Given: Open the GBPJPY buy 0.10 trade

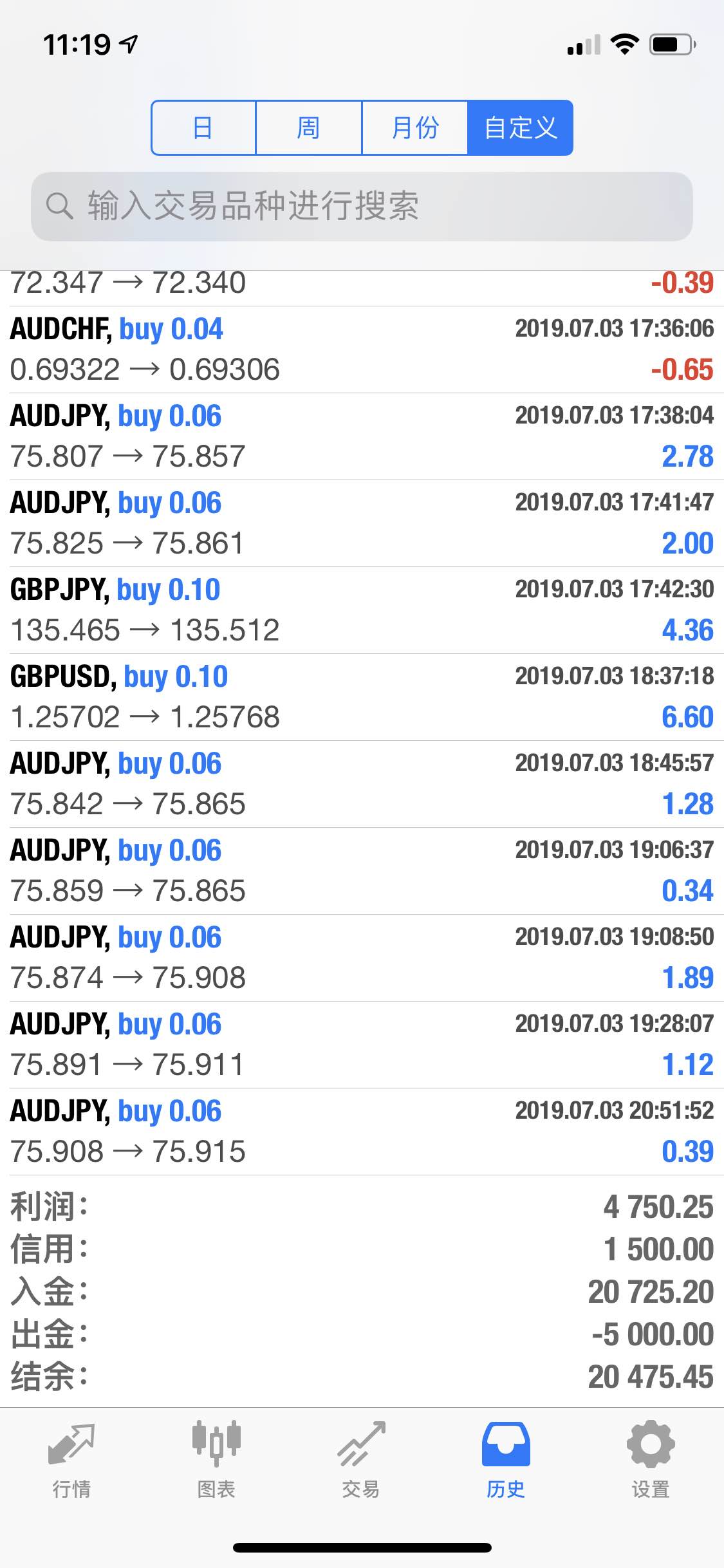Looking at the screenshot, I should [x=362, y=610].
